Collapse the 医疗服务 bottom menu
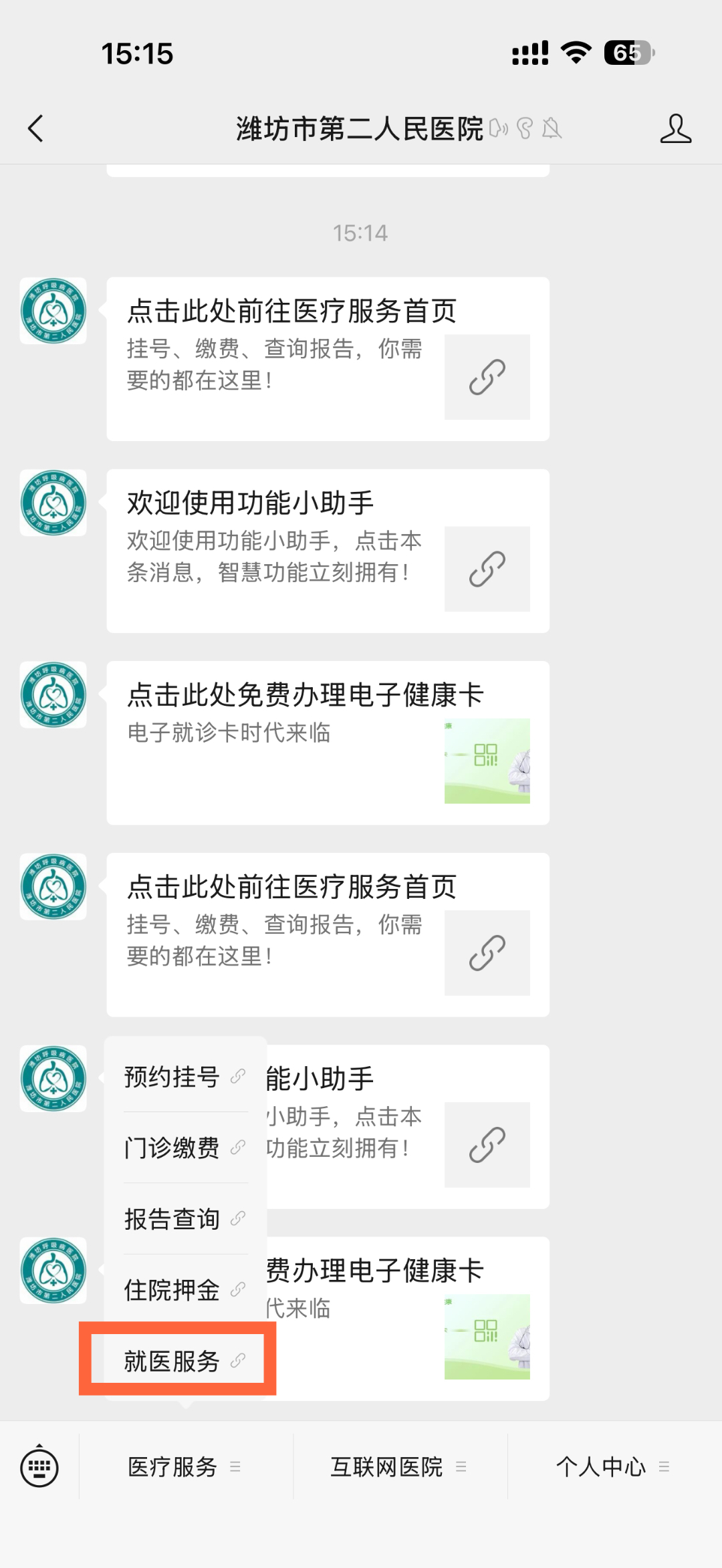This screenshot has height=1568, width=722. pyautogui.click(x=185, y=1466)
